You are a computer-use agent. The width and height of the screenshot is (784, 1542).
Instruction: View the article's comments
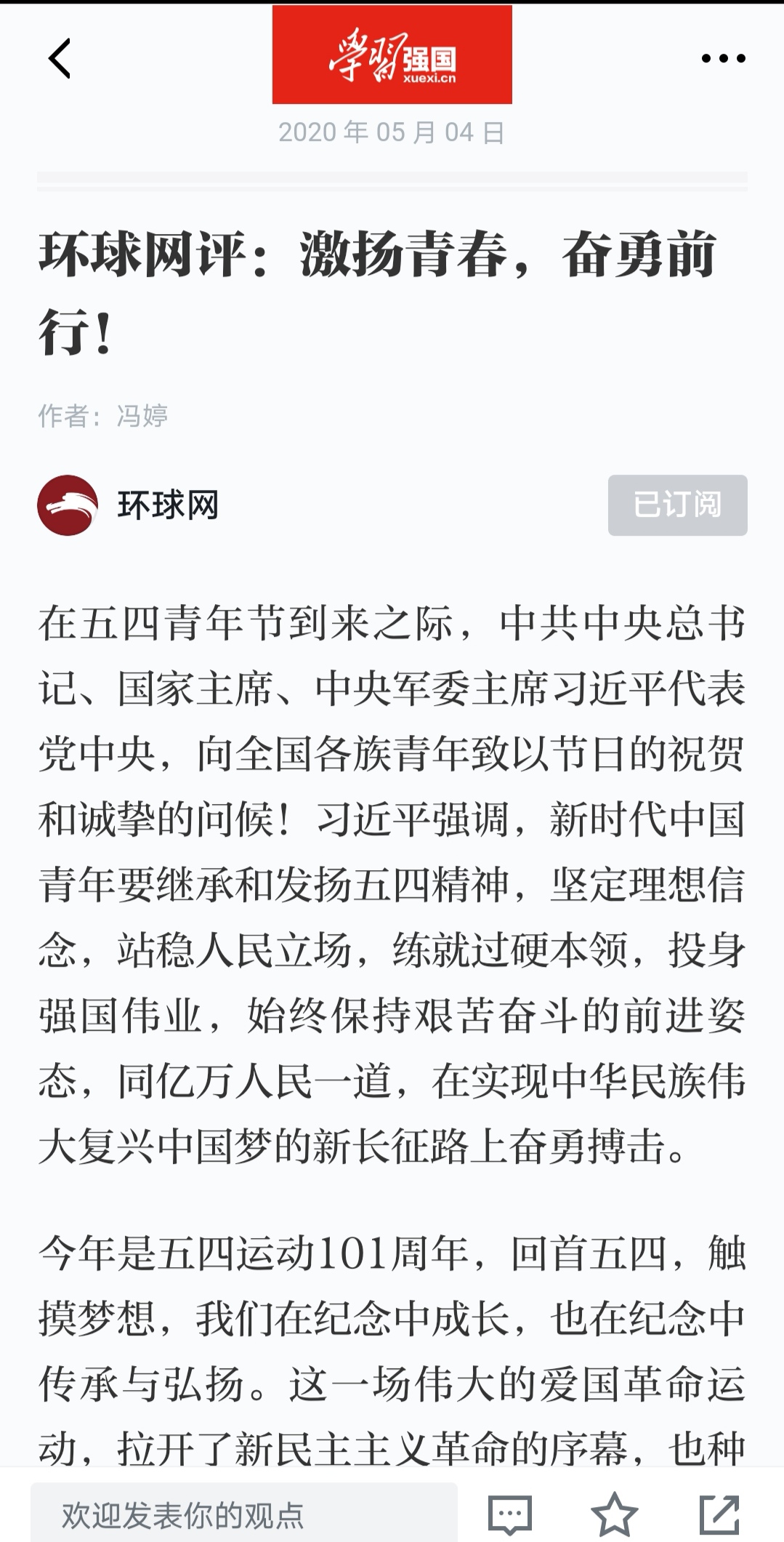coord(509,1515)
